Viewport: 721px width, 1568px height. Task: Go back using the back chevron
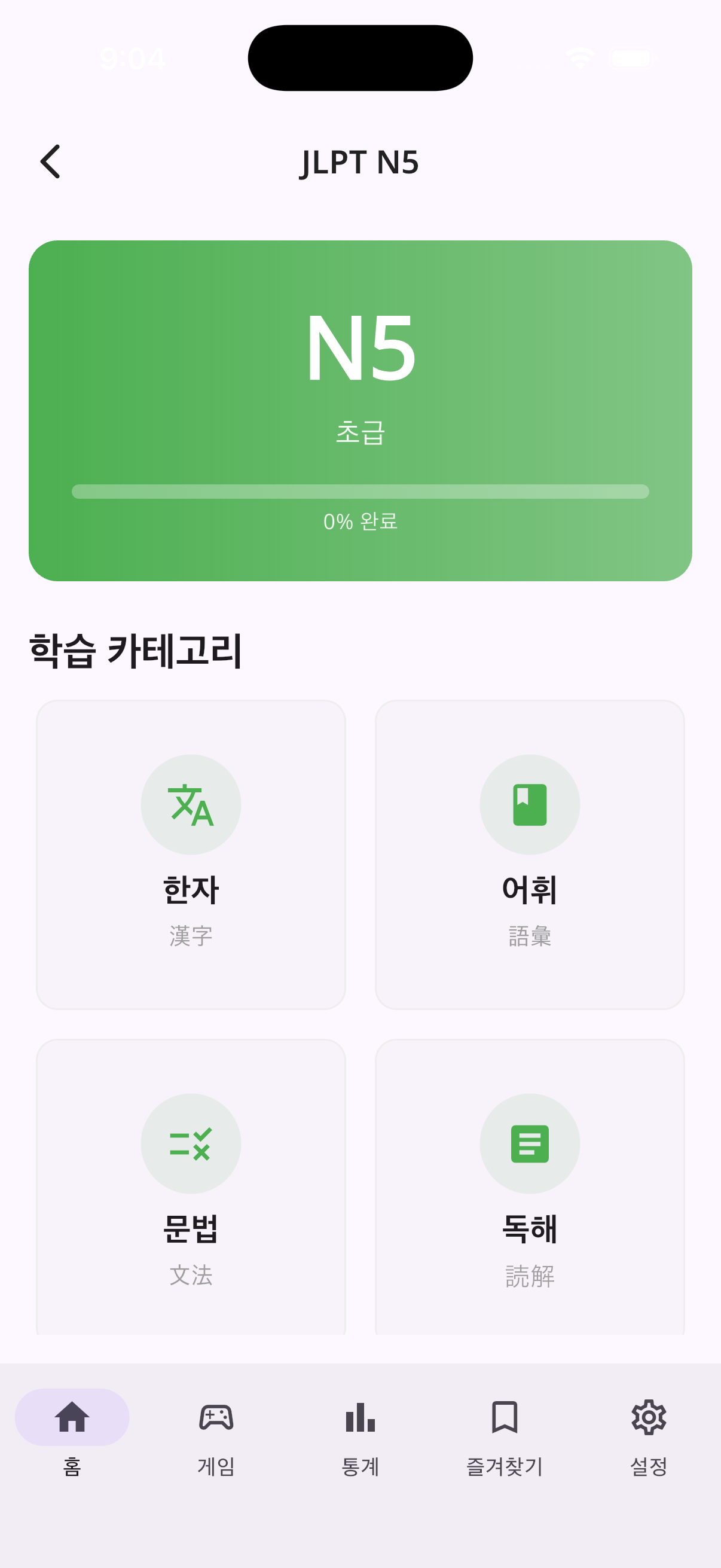tap(50, 161)
